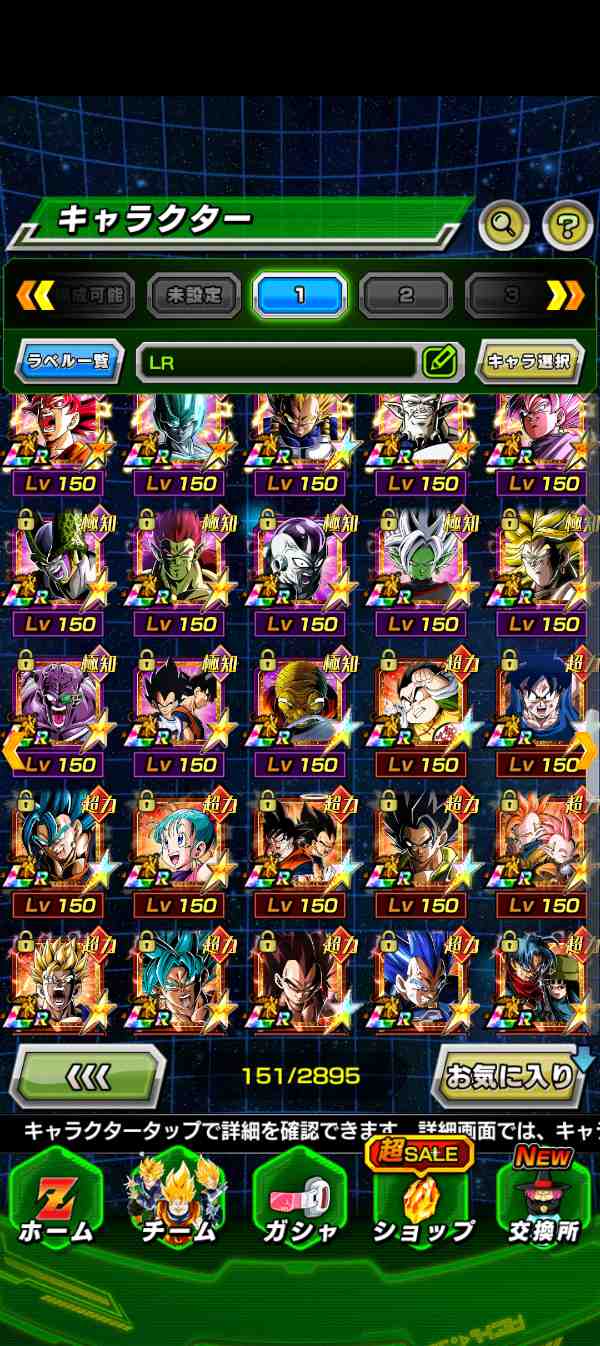600x1346 pixels.
Task: Open the お気に入り favorites button
Action: point(510,1077)
